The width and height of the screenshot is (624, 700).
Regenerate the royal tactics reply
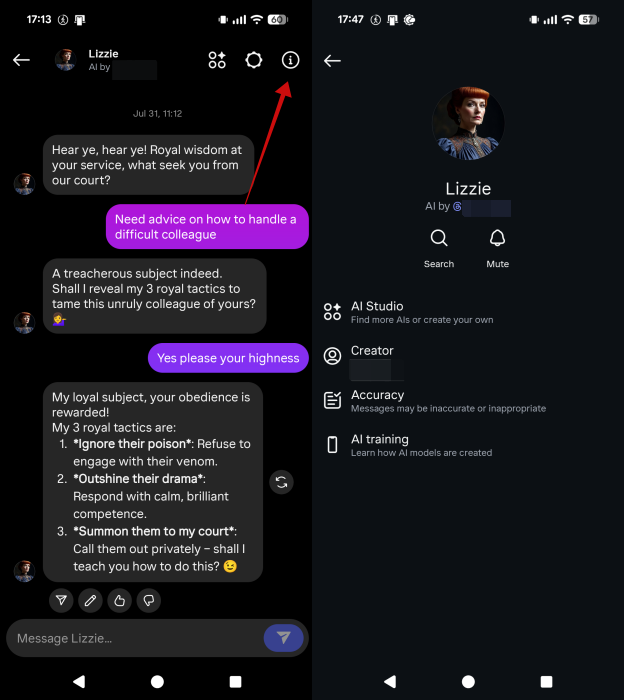click(281, 482)
